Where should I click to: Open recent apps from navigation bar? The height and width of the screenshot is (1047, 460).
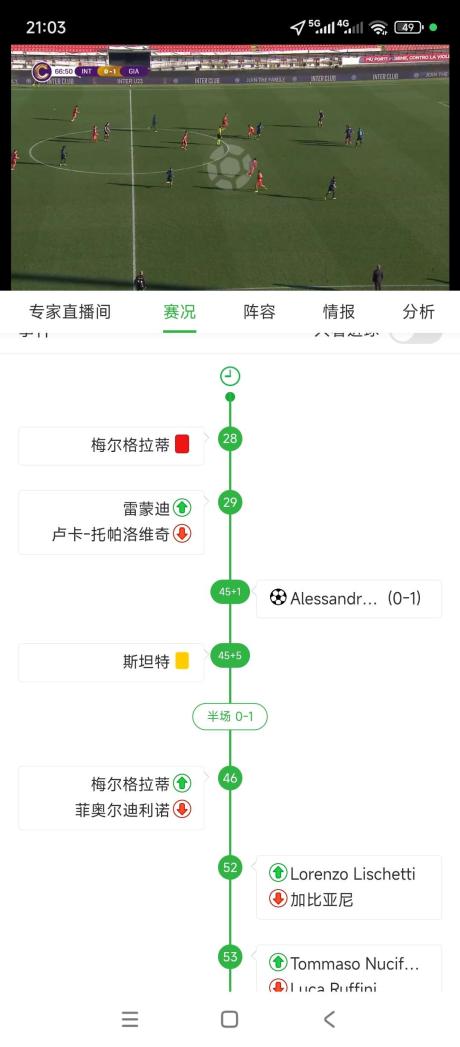(x=130, y=1018)
